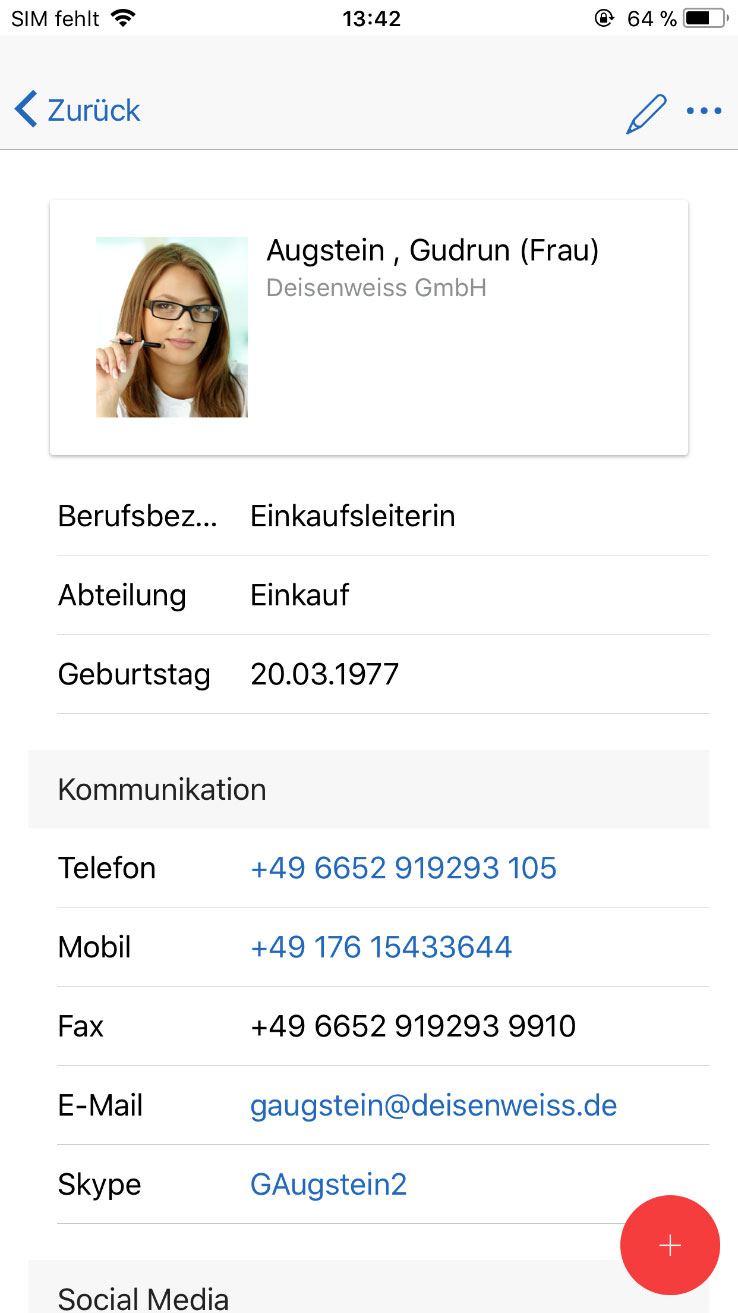Image resolution: width=738 pixels, height=1313 pixels.
Task: Open Skype contact GAugstein2
Action: pyautogui.click(x=328, y=1185)
